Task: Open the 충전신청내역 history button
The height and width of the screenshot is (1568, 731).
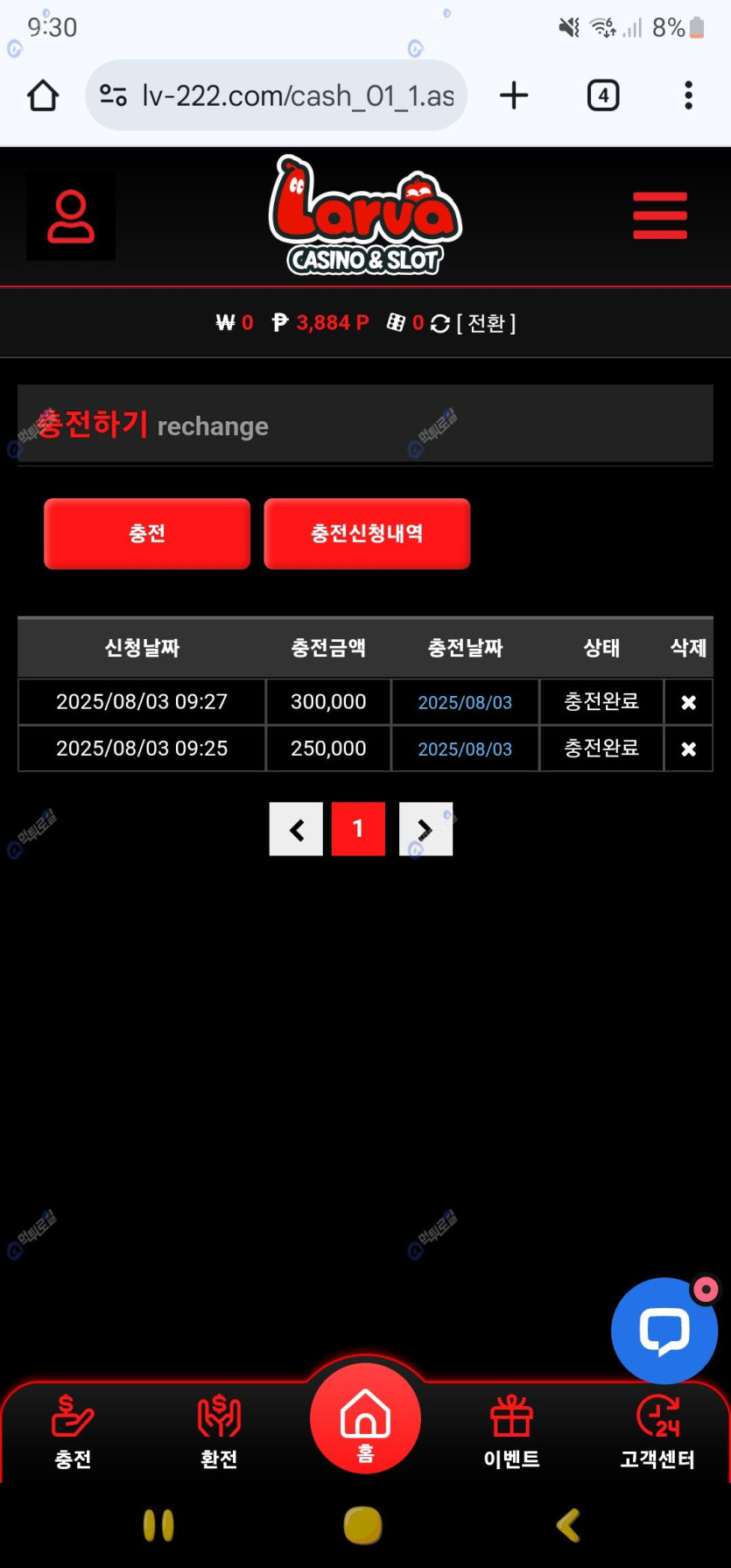Action: 367,533
